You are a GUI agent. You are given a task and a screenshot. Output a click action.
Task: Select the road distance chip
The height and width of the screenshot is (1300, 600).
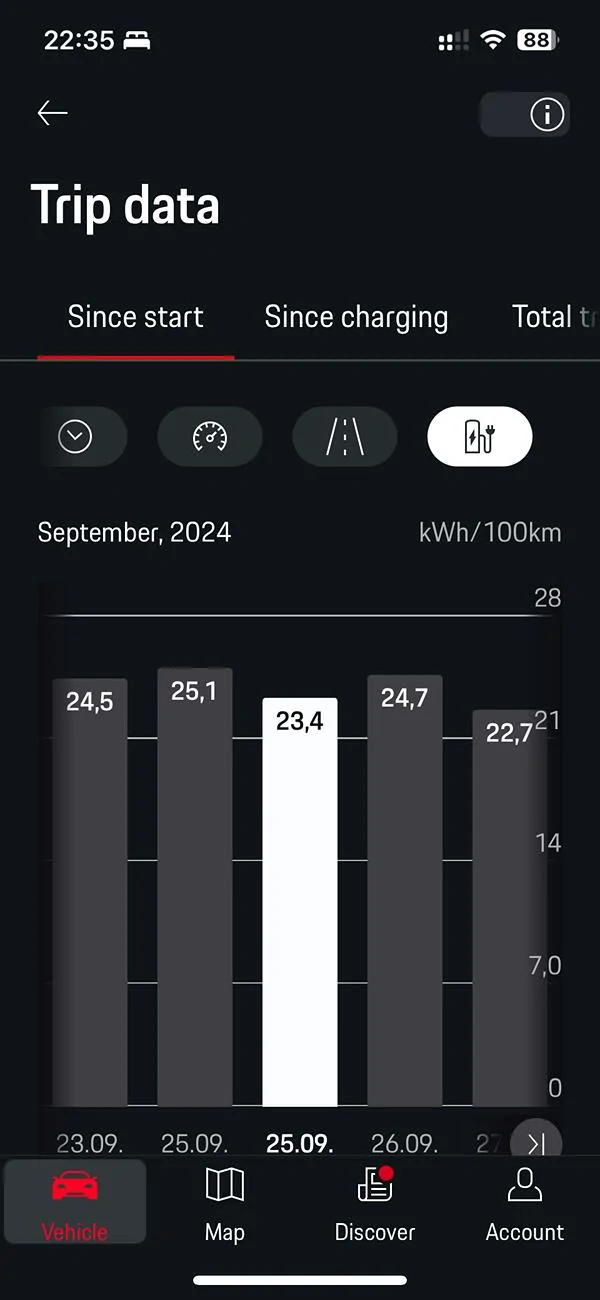click(345, 437)
